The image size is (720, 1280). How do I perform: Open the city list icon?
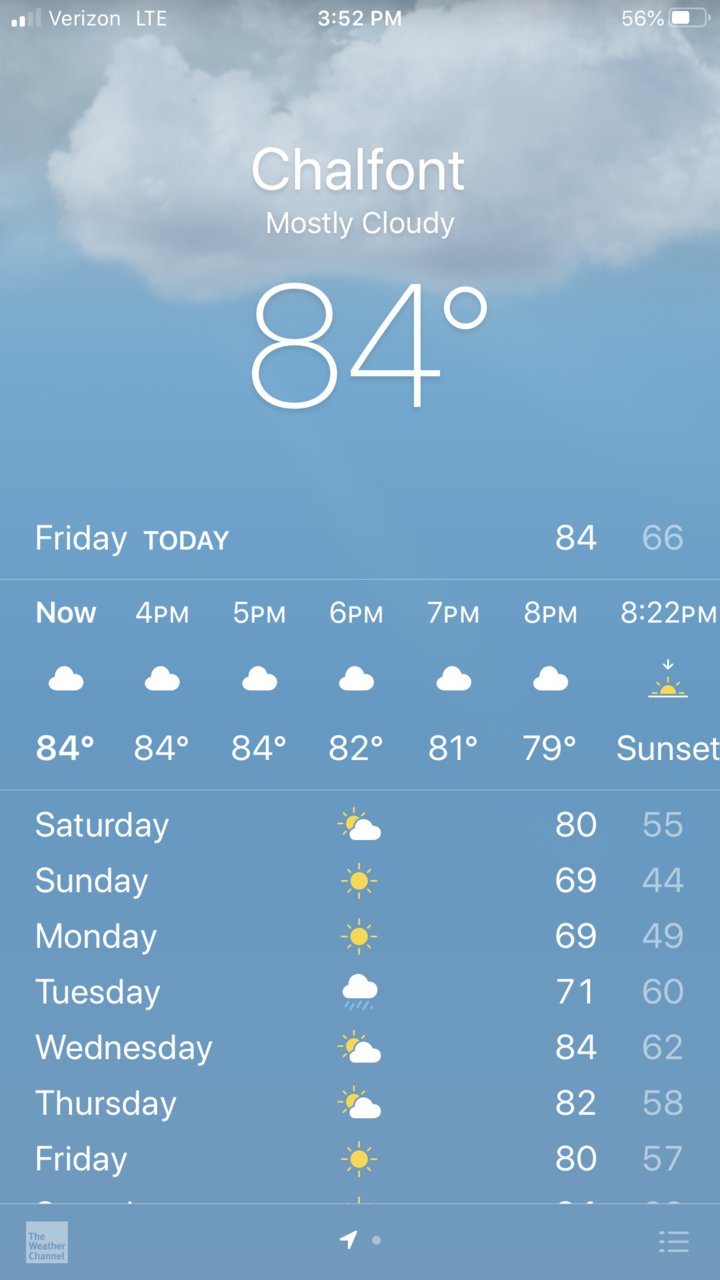674,1242
